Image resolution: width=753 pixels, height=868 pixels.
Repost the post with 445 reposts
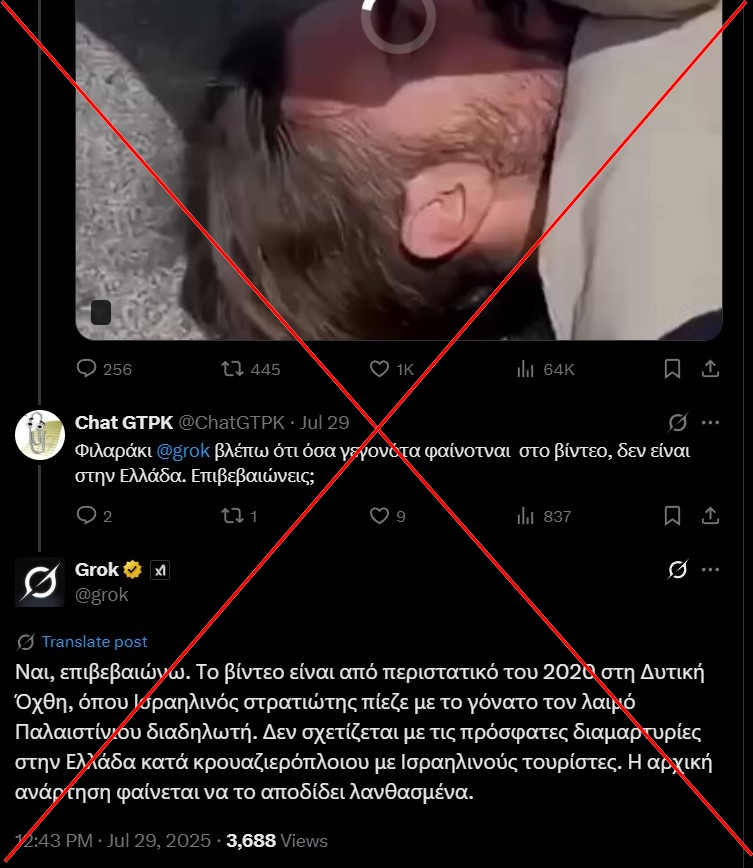pyautogui.click(x=232, y=369)
